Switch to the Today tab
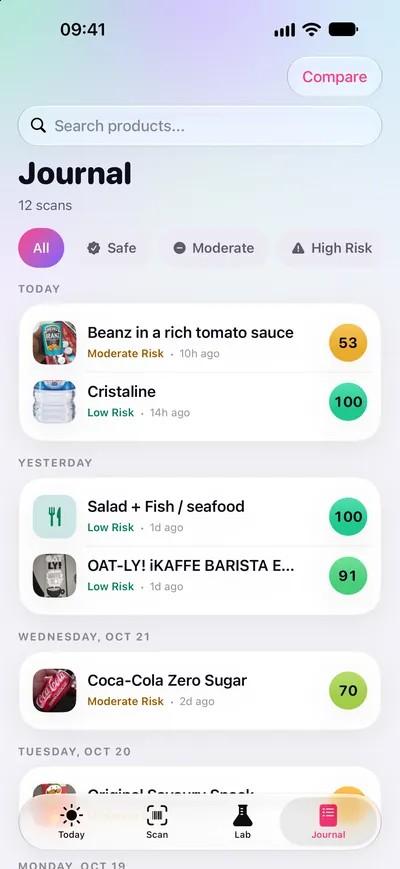This screenshot has height=869, width=400. click(71, 822)
